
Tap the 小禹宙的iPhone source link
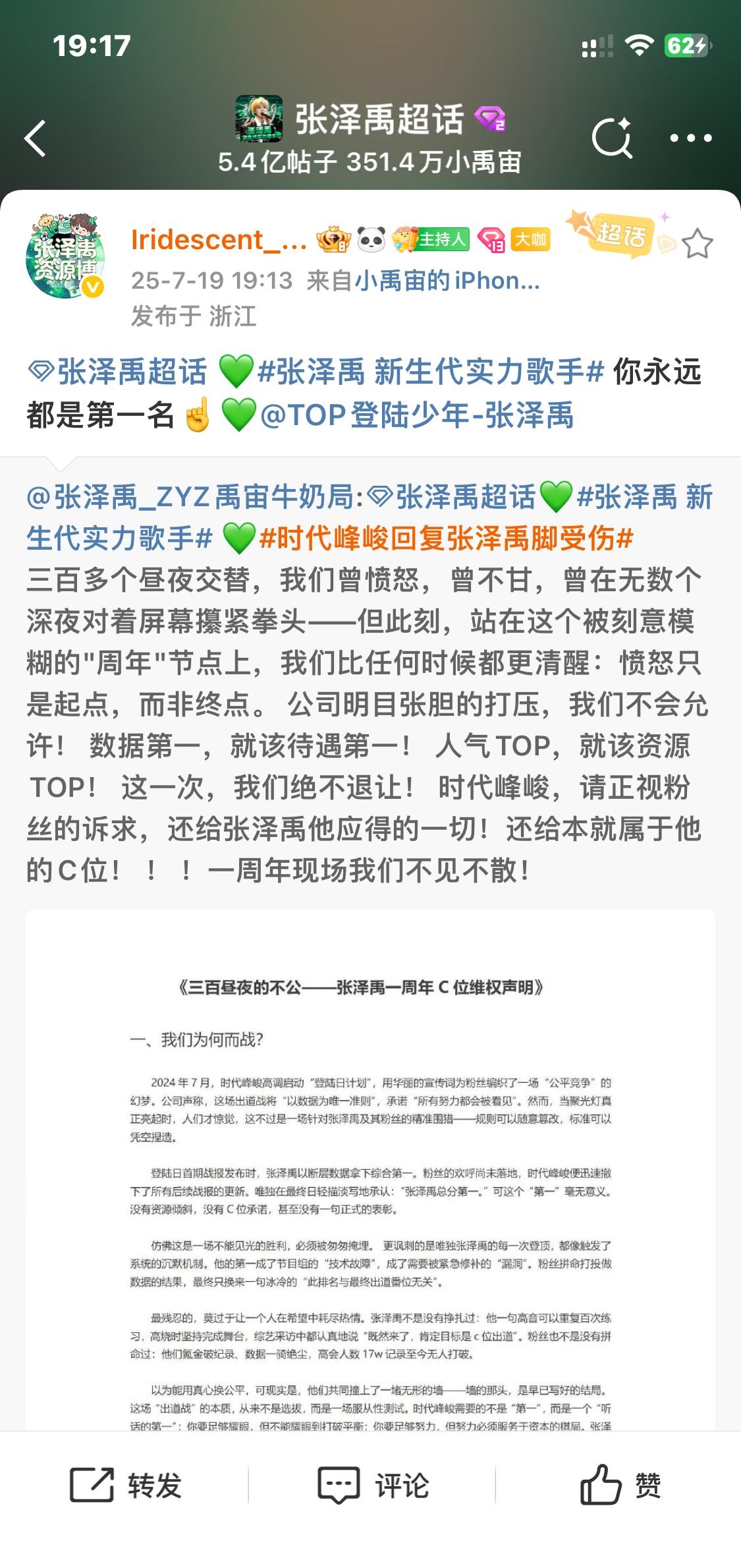pos(447,281)
